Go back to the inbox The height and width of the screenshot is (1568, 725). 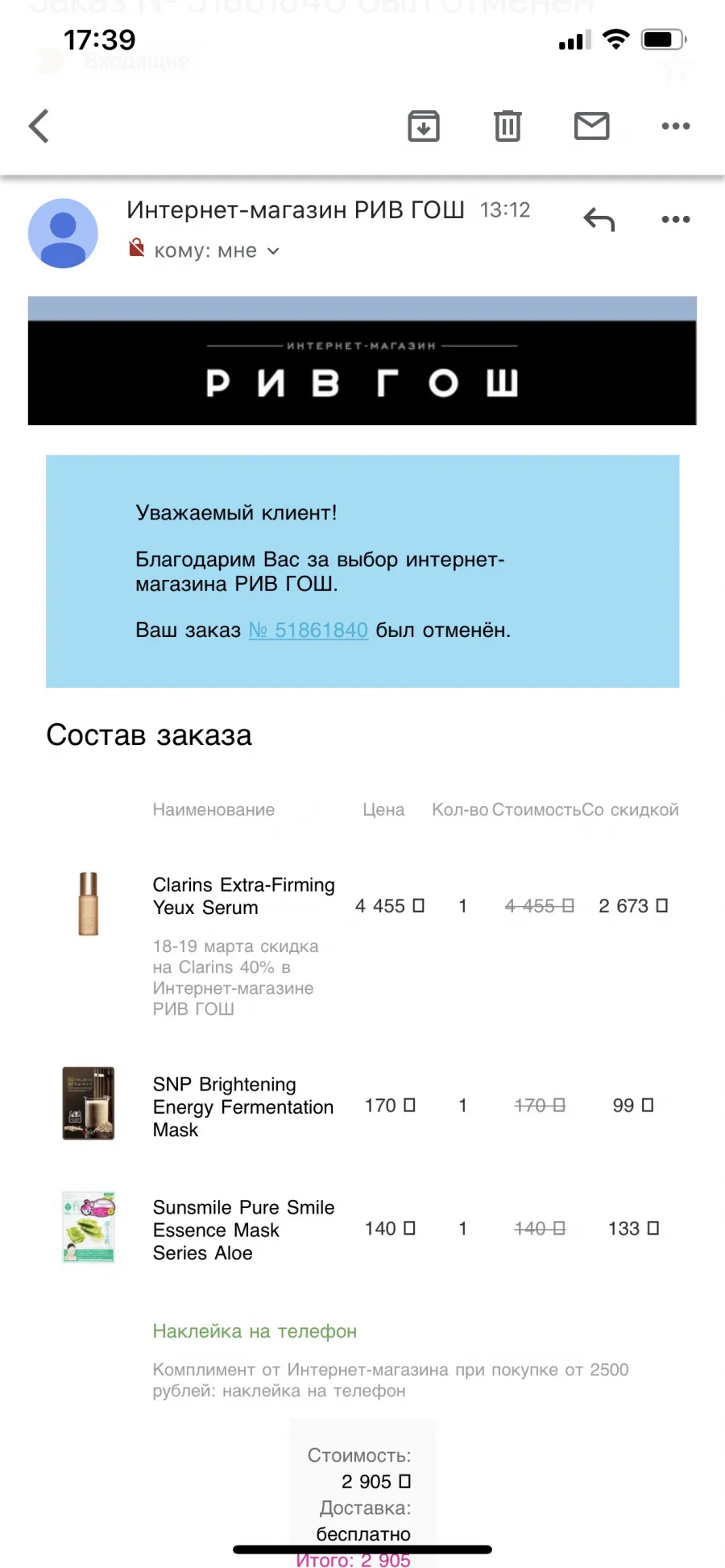[x=39, y=126]
